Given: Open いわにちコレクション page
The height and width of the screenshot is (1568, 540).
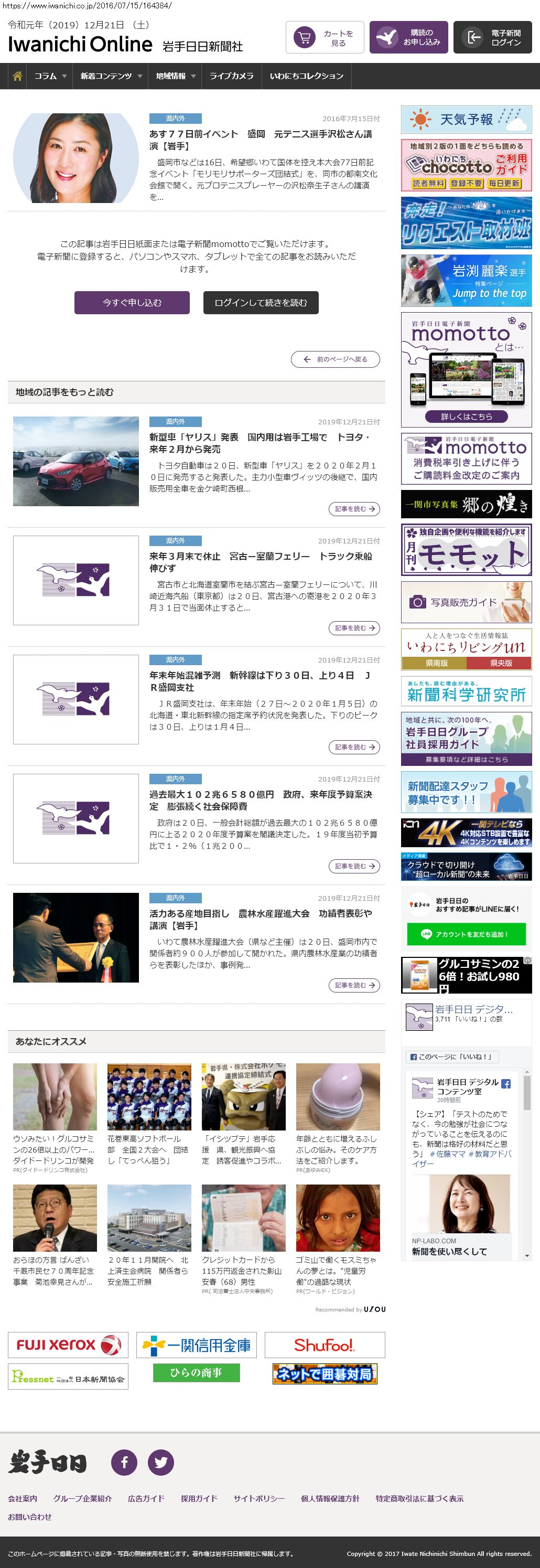Looking at the screenshot, I should coord(307,76).
